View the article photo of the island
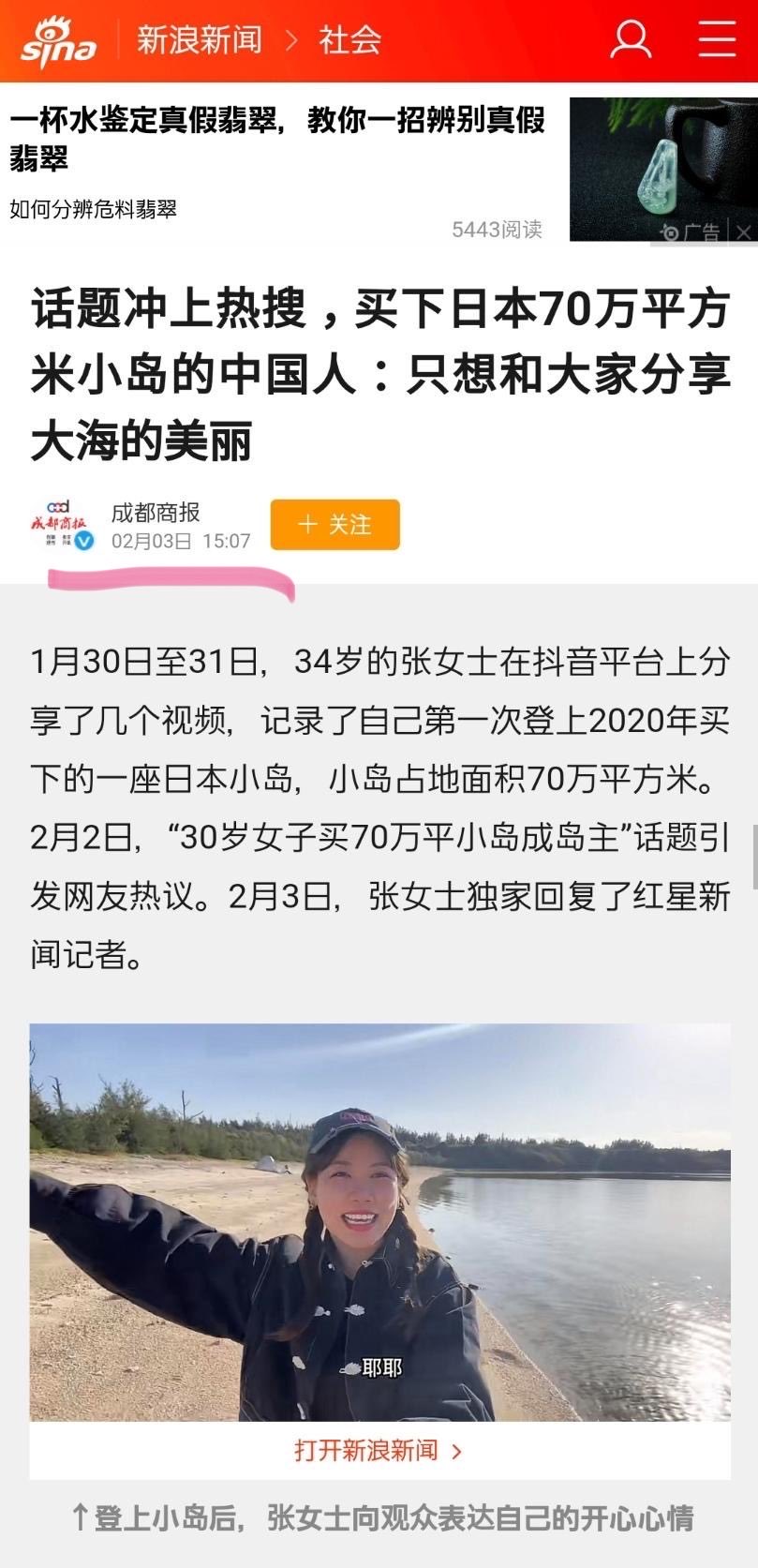The image size is (758, 1568). click(x=379, y=1221)
